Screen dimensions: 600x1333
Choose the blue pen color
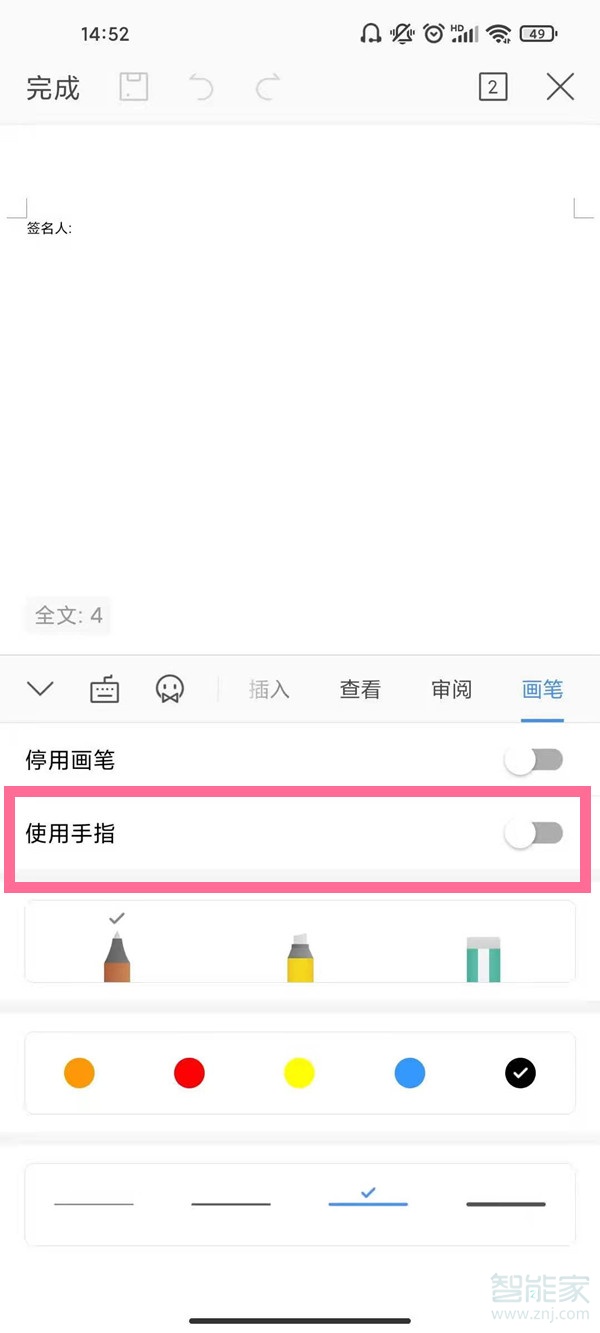click(410, 1074)
